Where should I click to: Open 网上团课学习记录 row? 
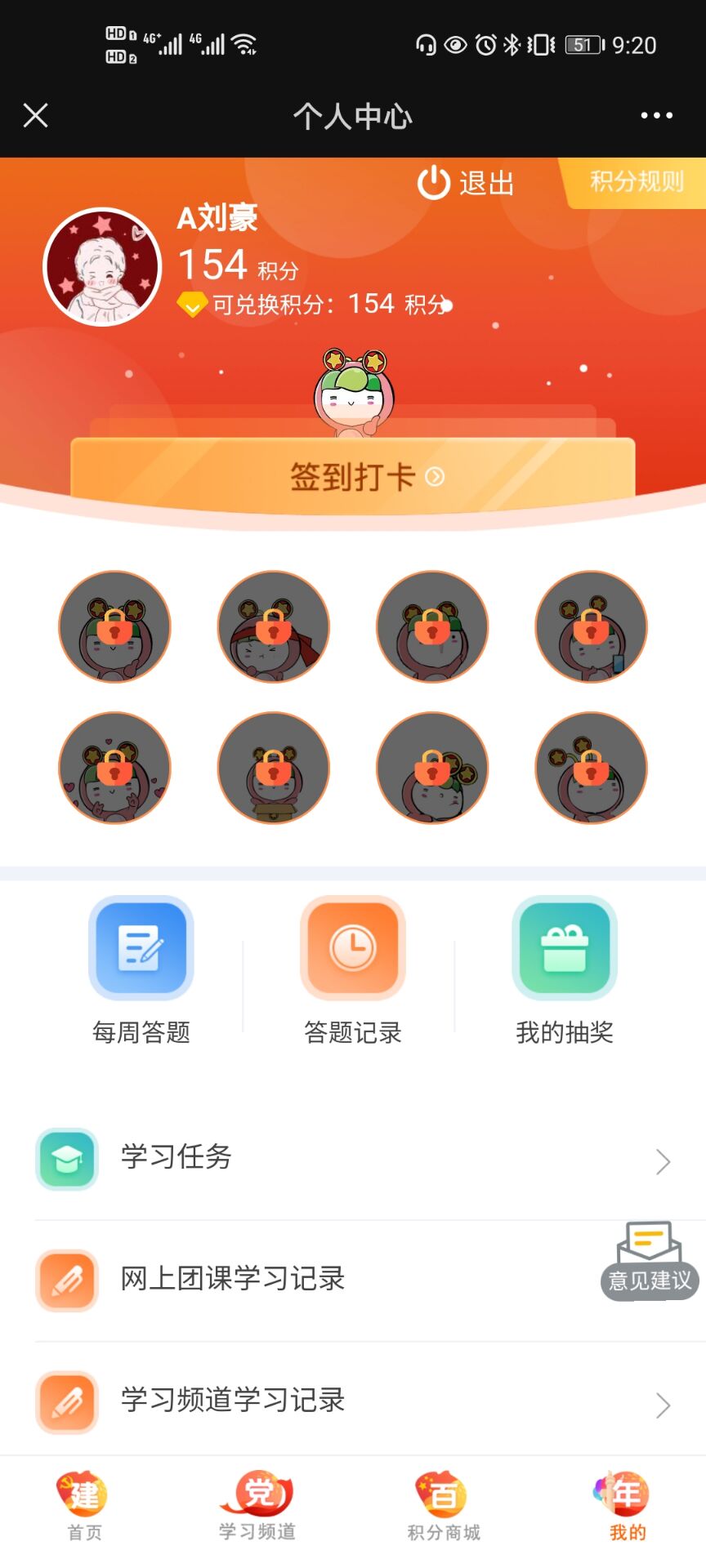tap(311, 1279)
